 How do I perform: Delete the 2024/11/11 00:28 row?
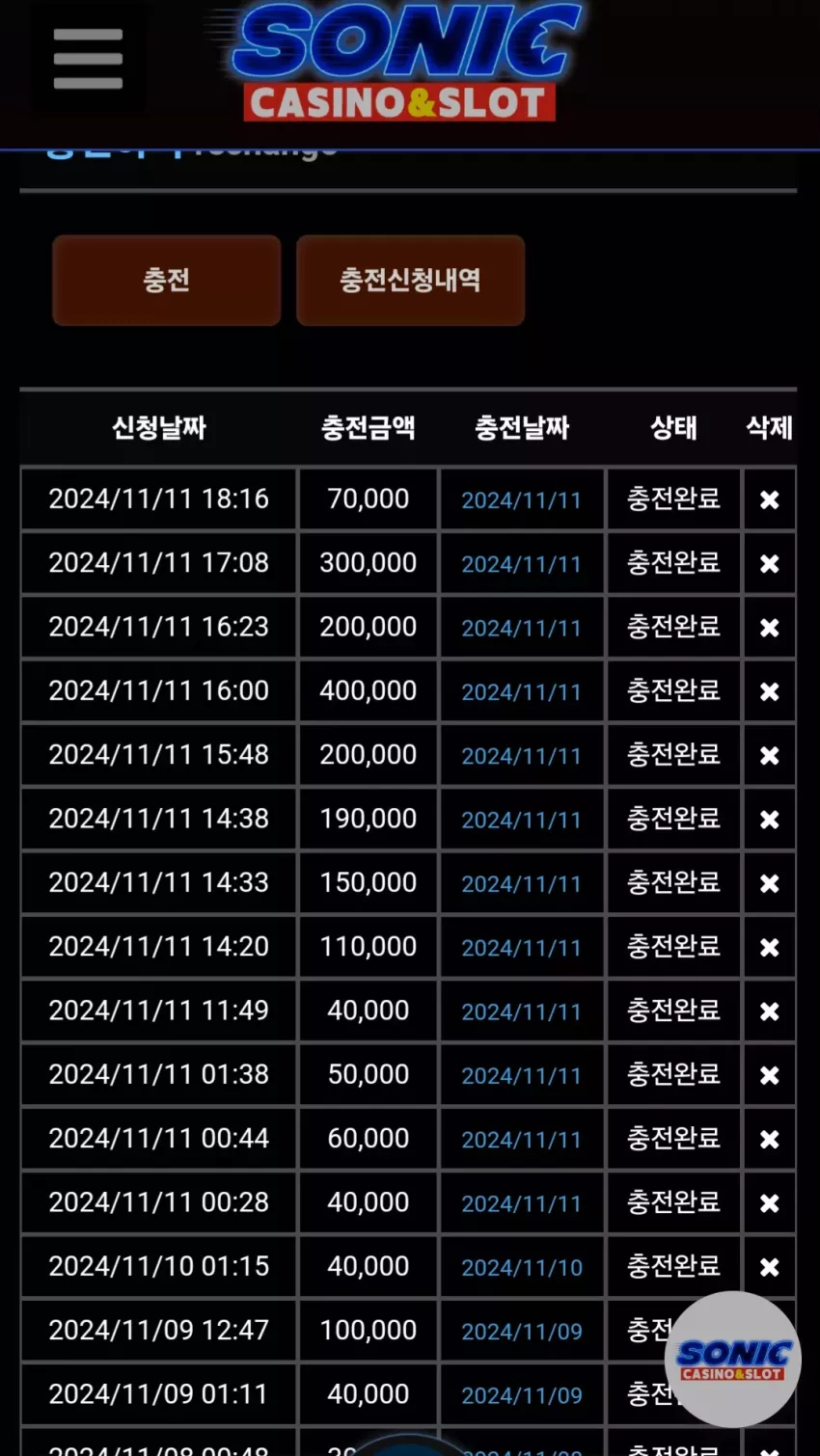[x=769, y=1203]
